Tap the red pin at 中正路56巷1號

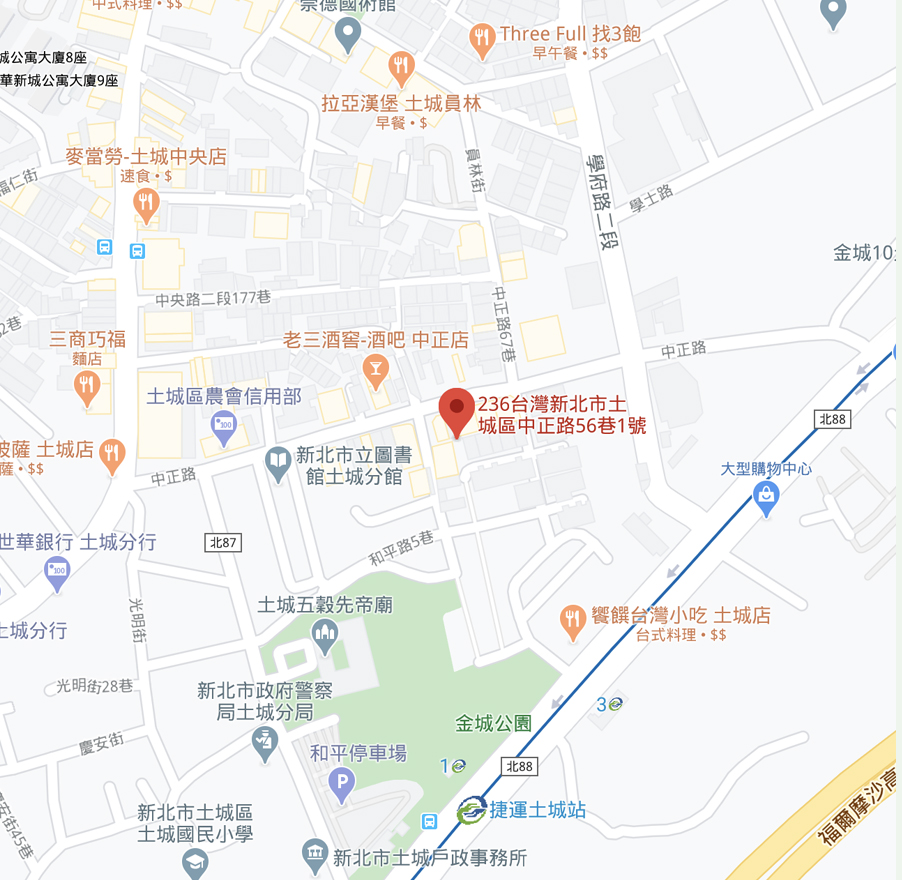(x=457, y=408)
